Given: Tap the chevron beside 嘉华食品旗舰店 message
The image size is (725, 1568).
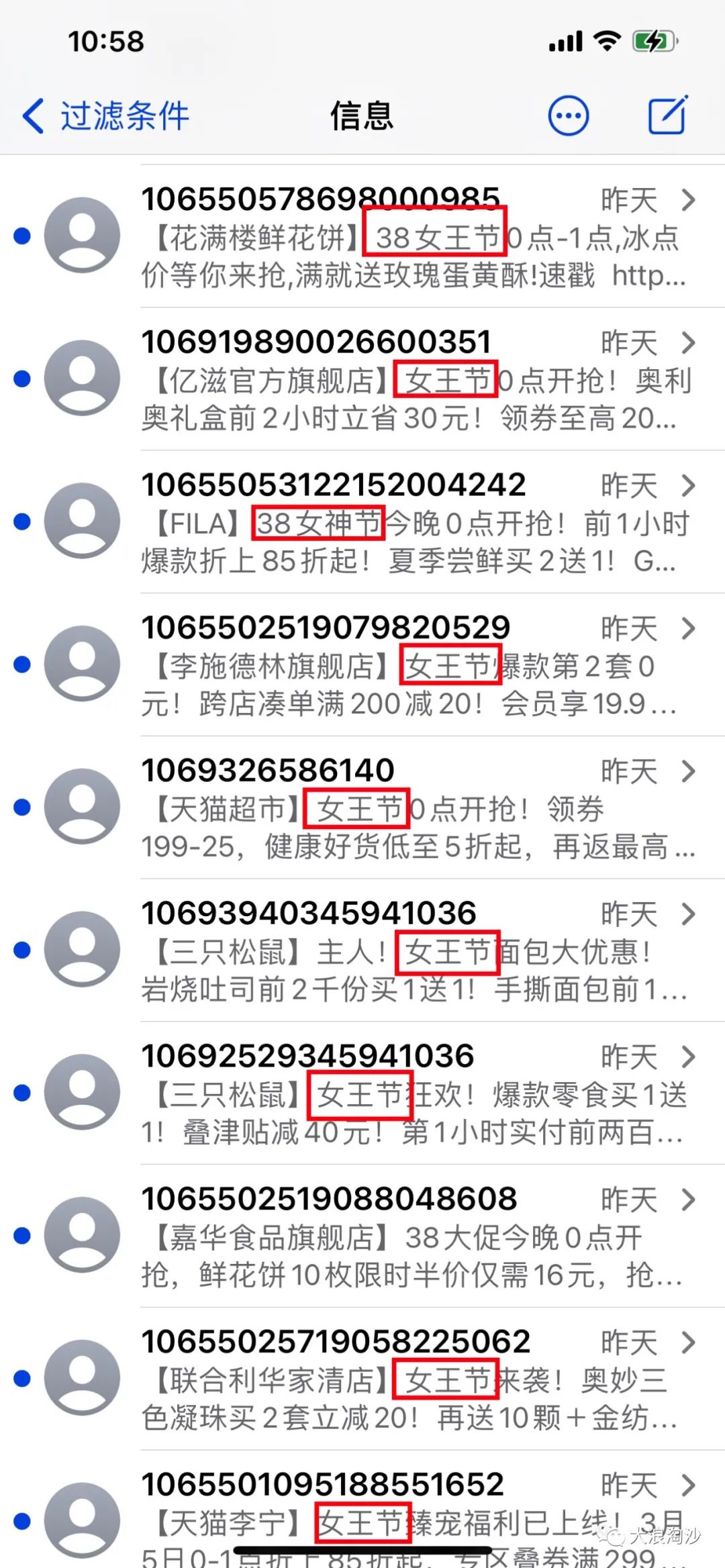Looking at the screenshot, I should 687,1199.
